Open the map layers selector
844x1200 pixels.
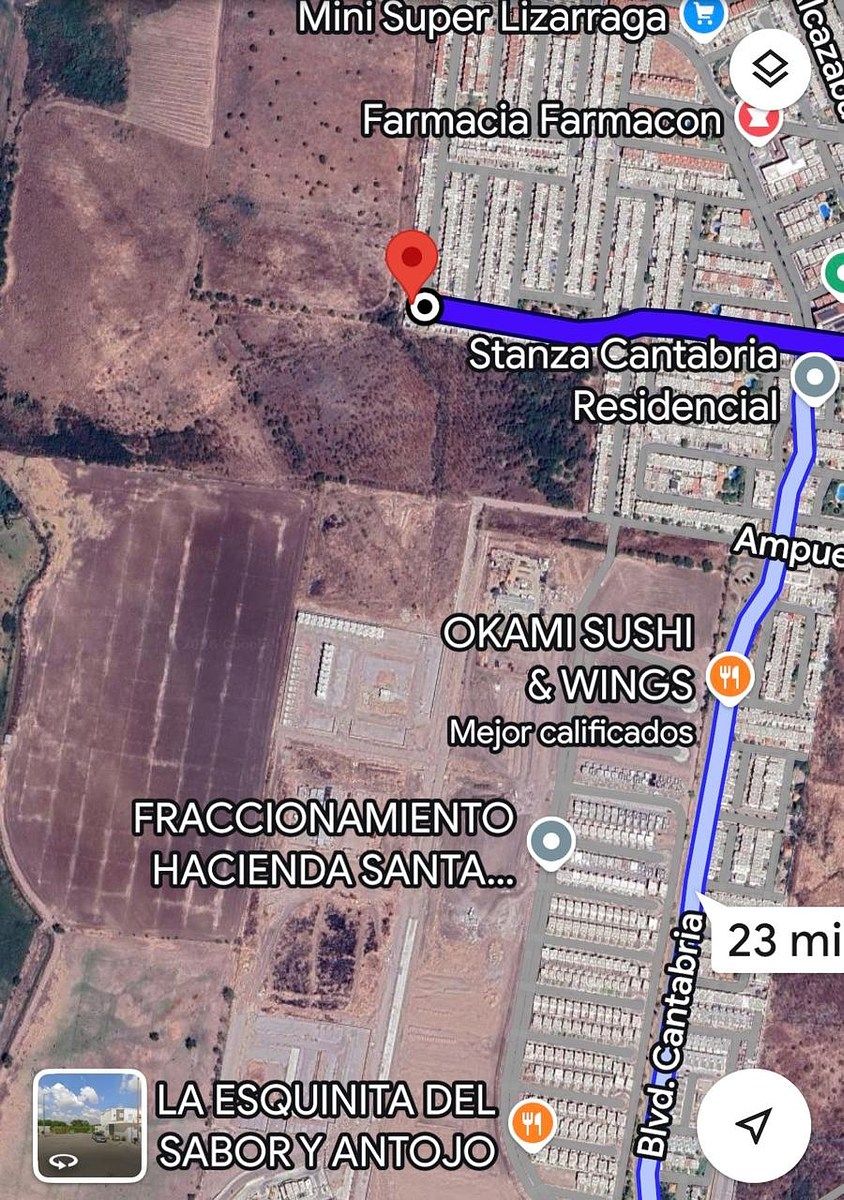tap(769, 69)
